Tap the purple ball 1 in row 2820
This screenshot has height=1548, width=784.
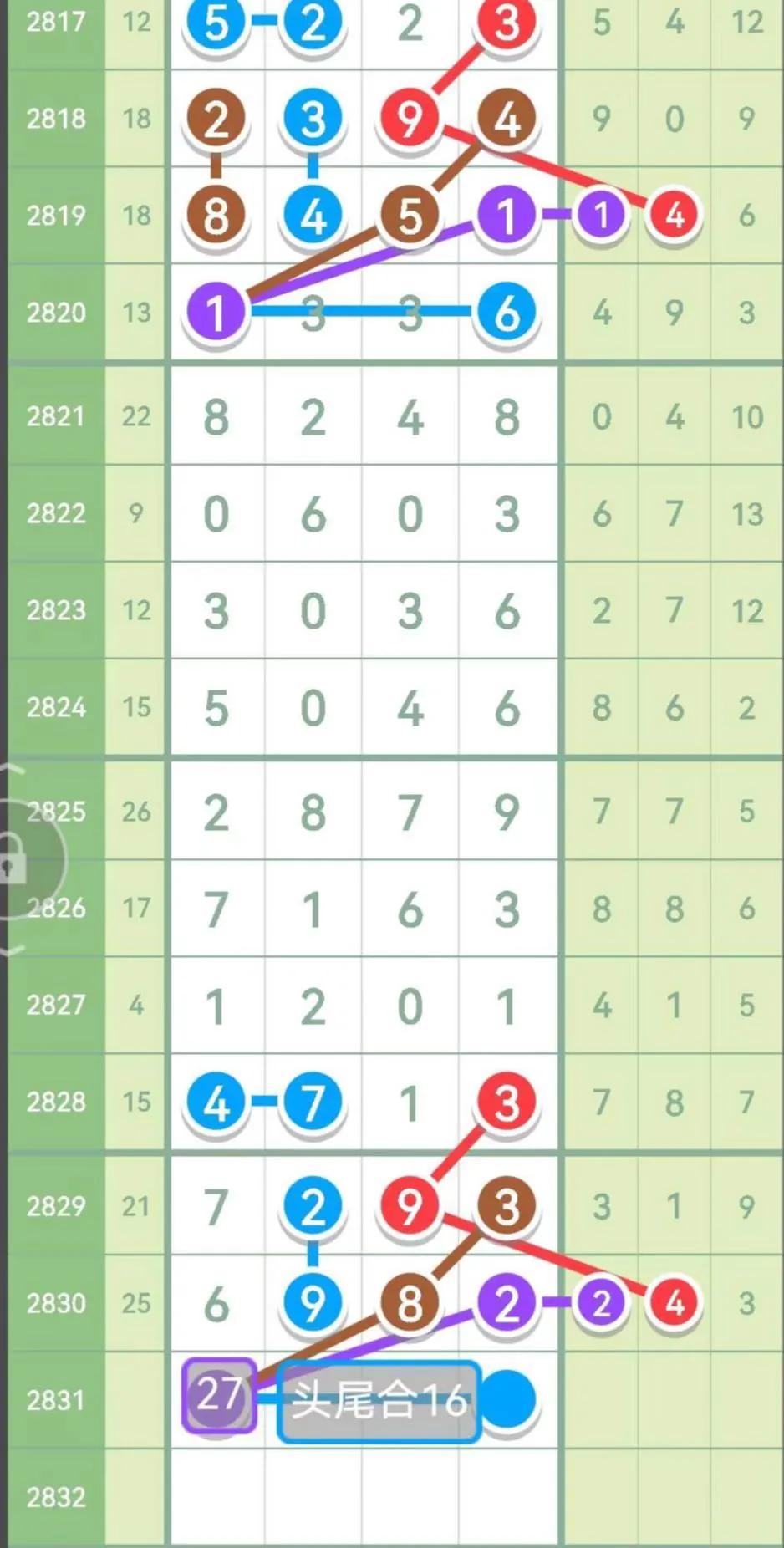tap(216, 313)
